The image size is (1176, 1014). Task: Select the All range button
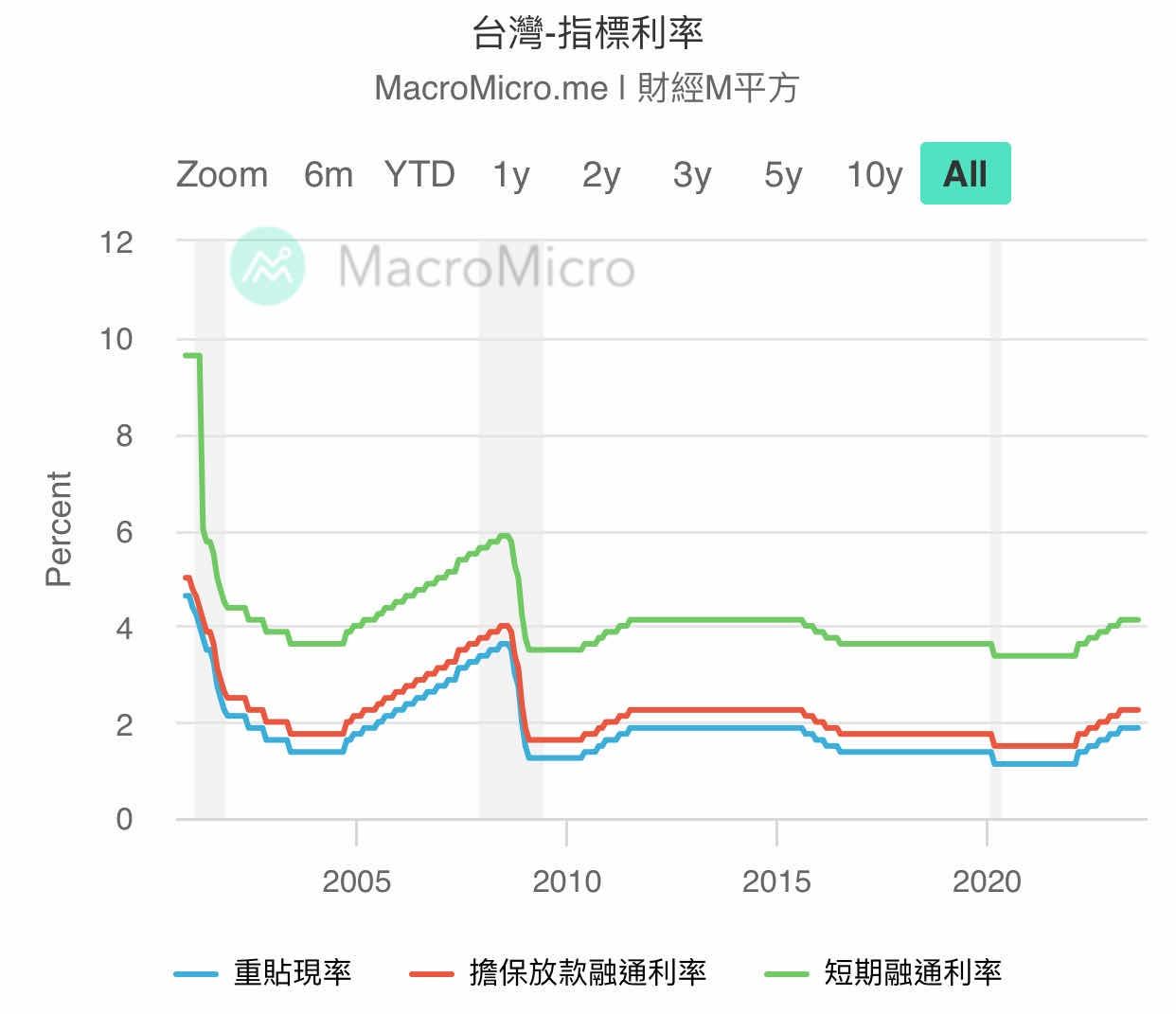point(965,174)
